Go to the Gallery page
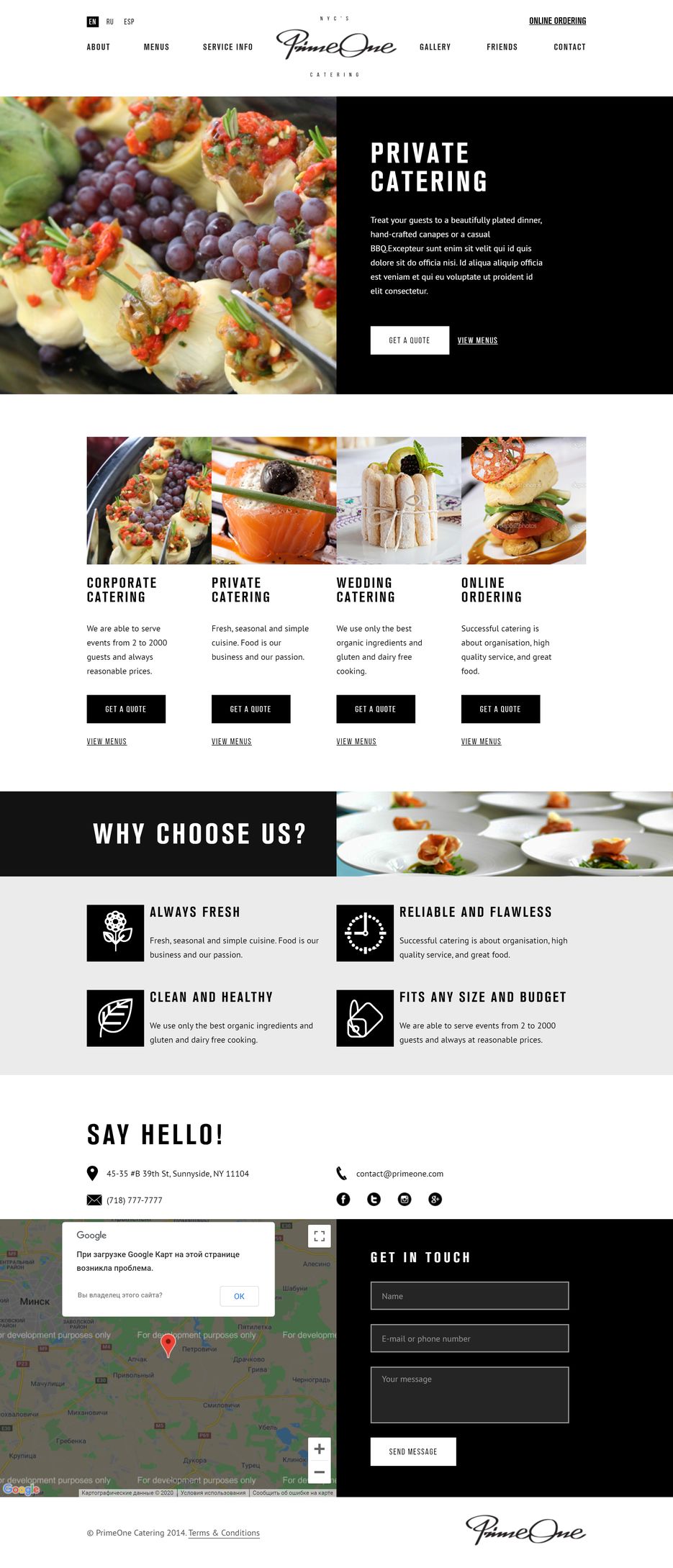This screenshot has width=673, height=1568. coord(435,47)
